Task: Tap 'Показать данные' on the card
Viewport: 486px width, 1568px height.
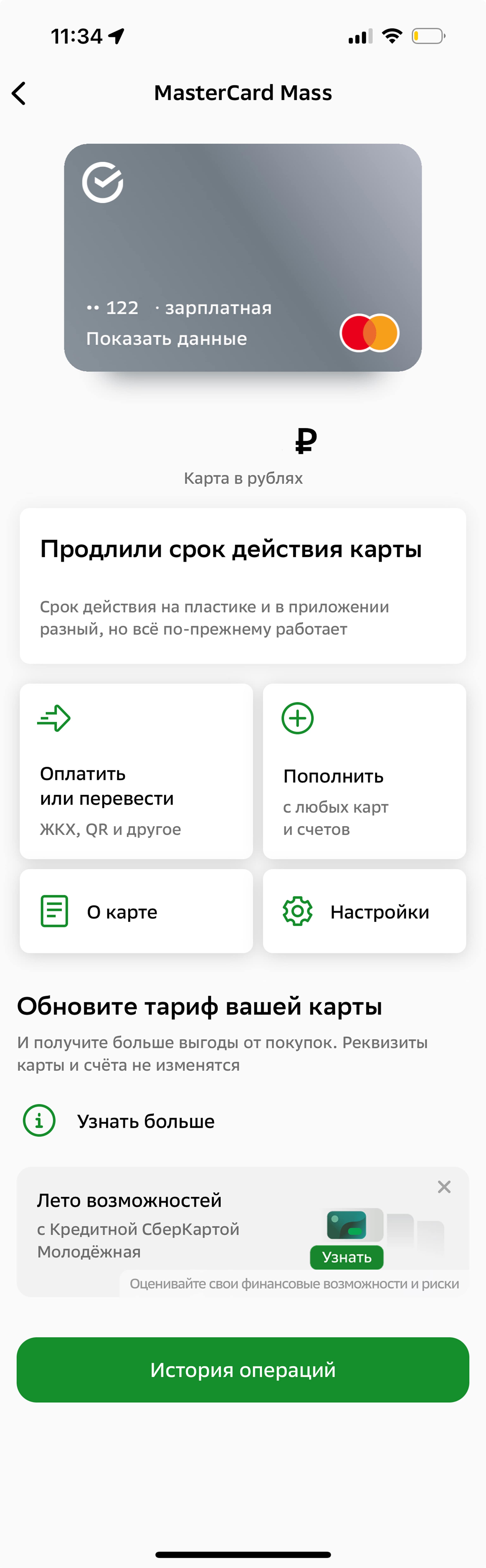Action: click(166, 338)
